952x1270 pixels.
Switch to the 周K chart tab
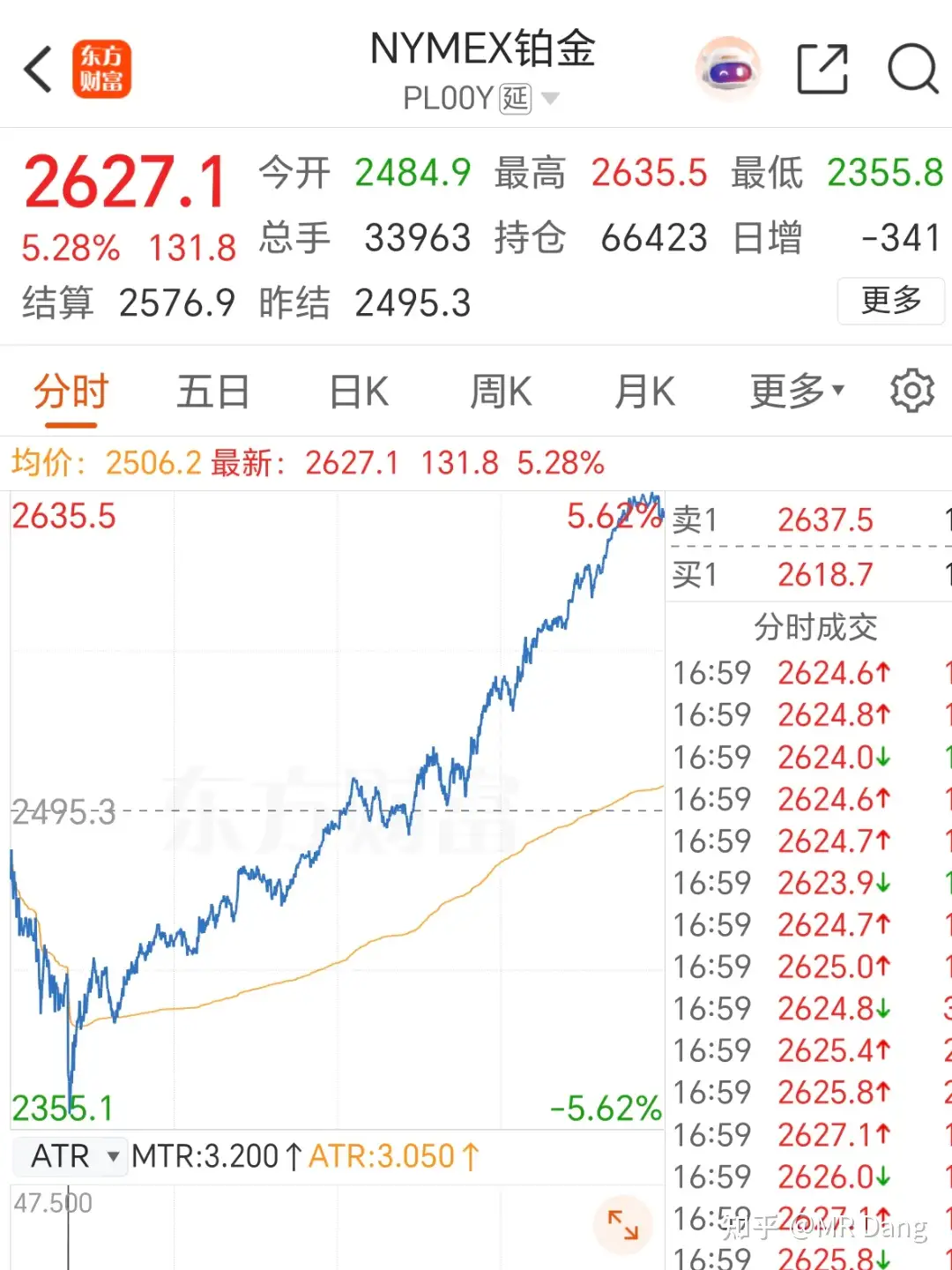[x=499, y=390]
